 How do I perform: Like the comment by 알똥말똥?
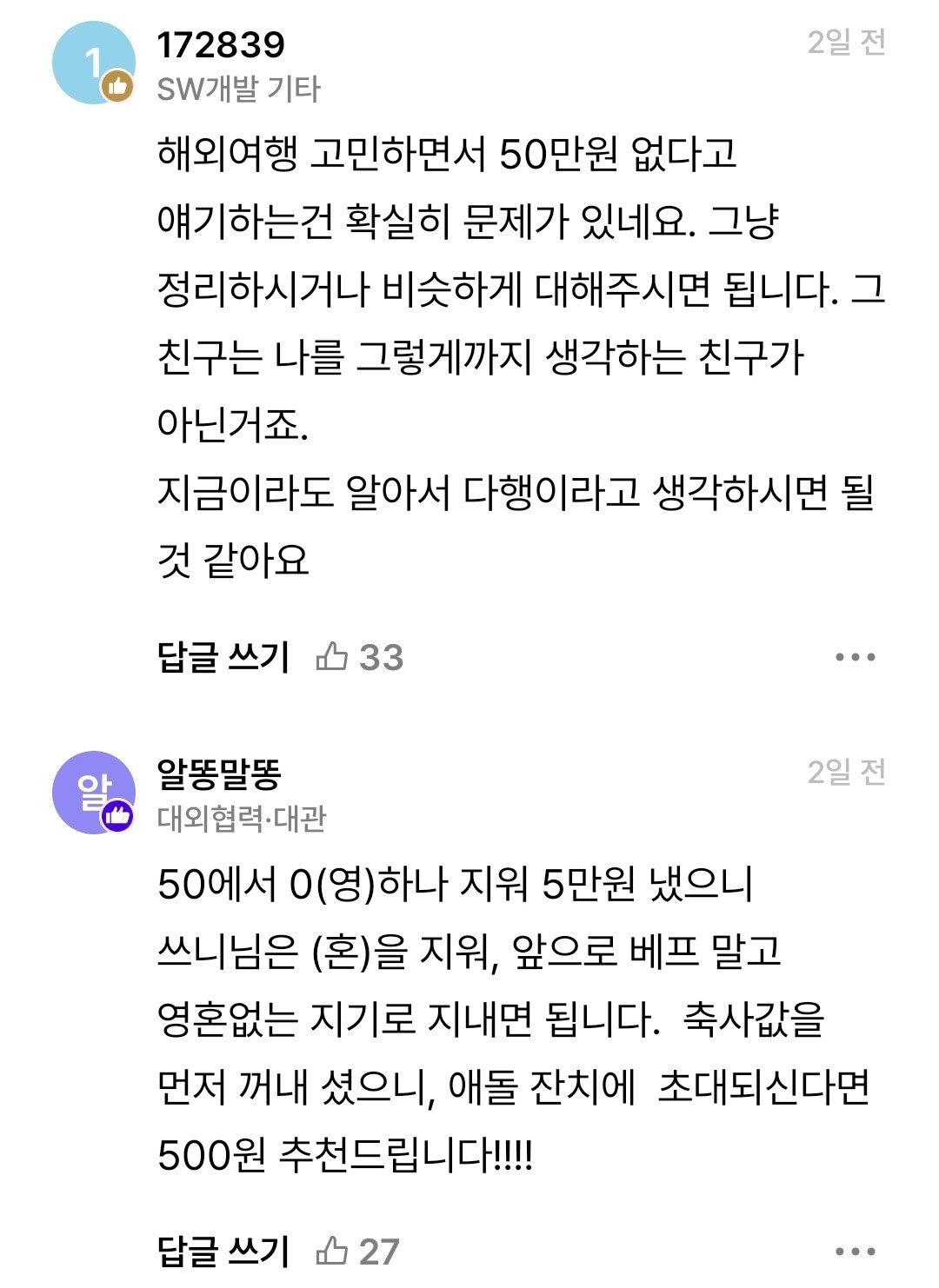333,1251
